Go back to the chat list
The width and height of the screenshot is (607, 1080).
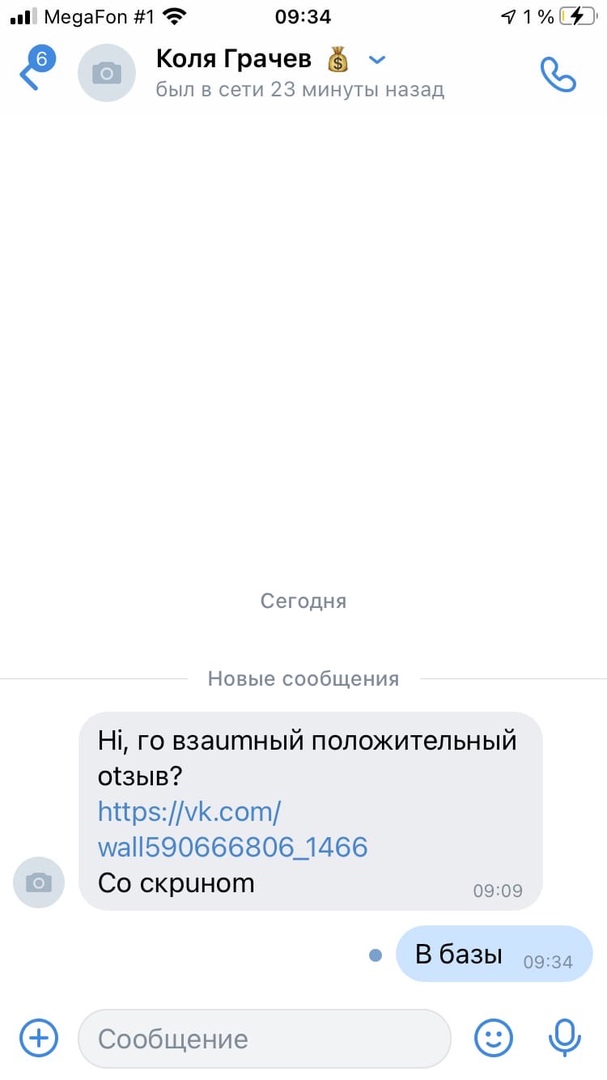(30, 74)
